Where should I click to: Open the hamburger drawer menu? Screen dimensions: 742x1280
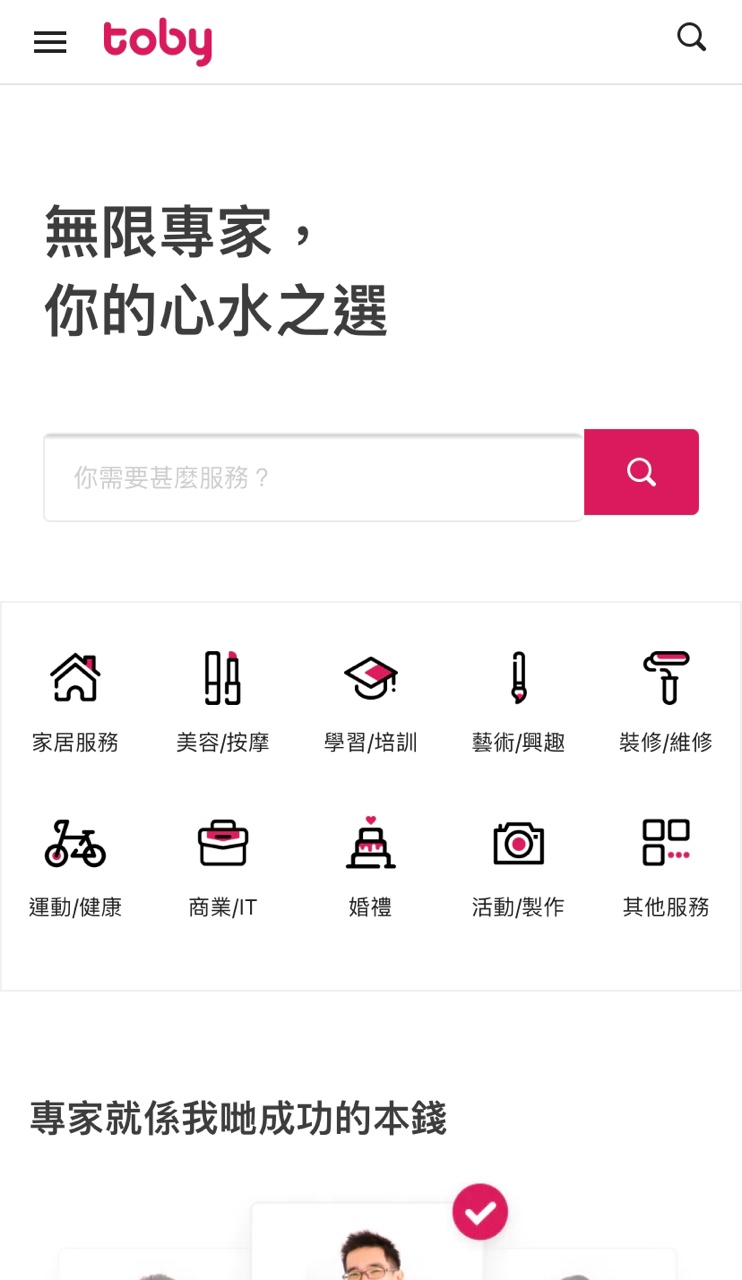50,42
